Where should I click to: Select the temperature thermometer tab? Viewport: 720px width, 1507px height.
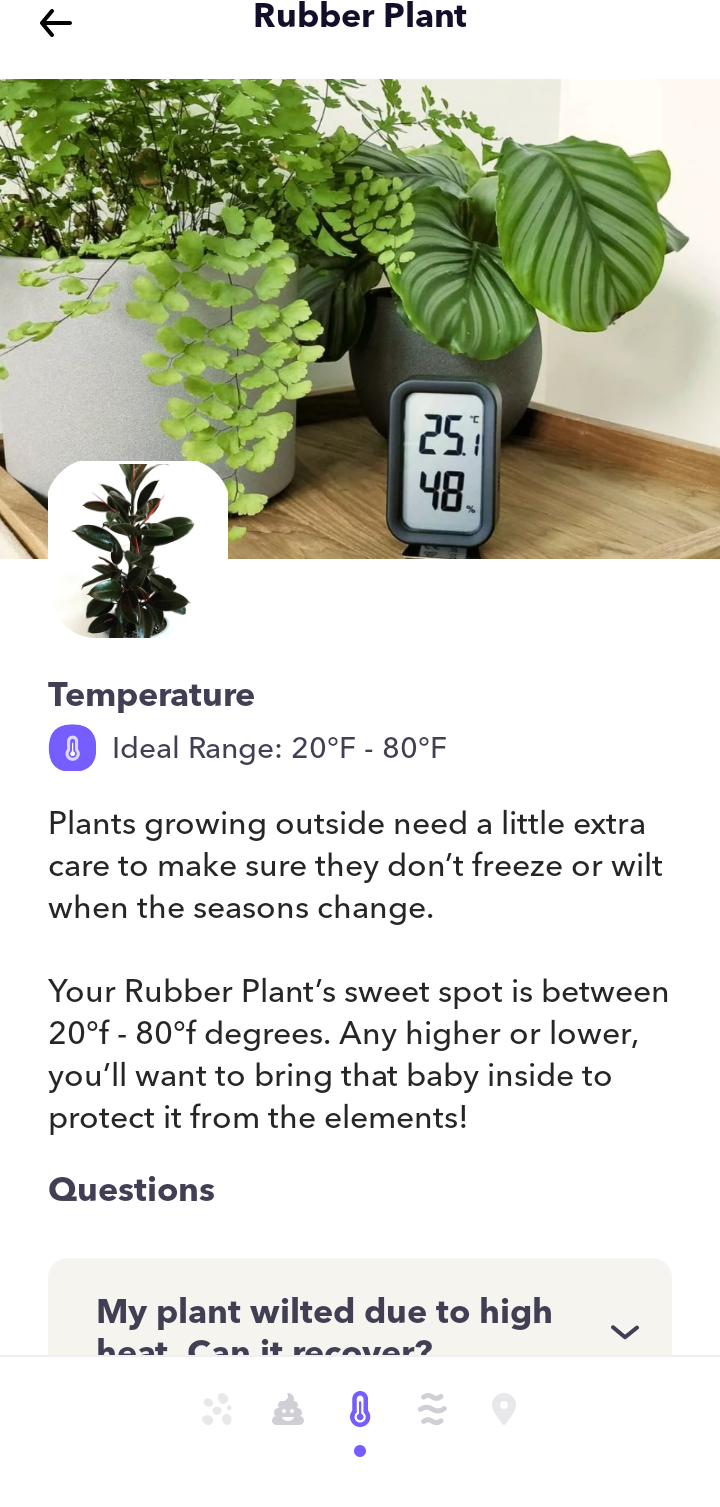point(360,1410)
